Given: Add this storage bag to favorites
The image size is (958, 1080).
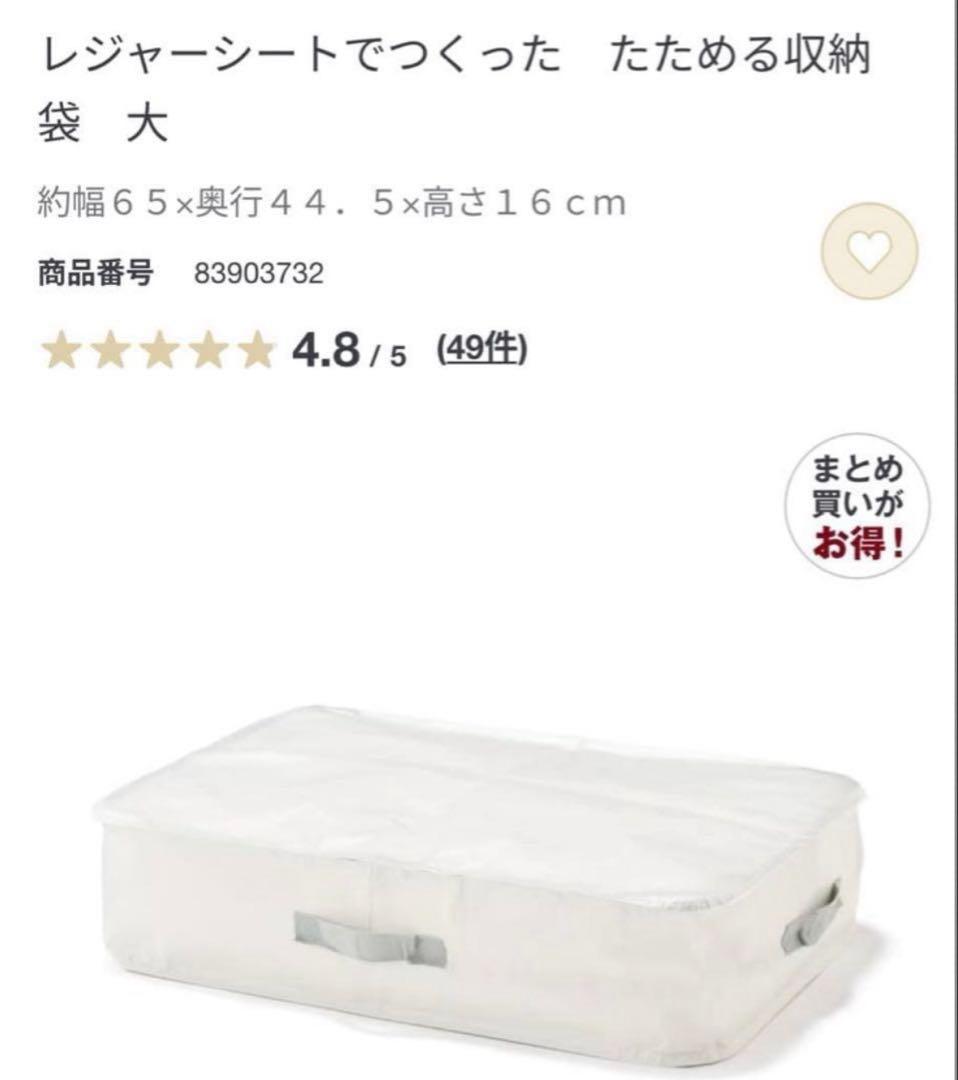Looking at the screenshot, I should coord(868,255).
